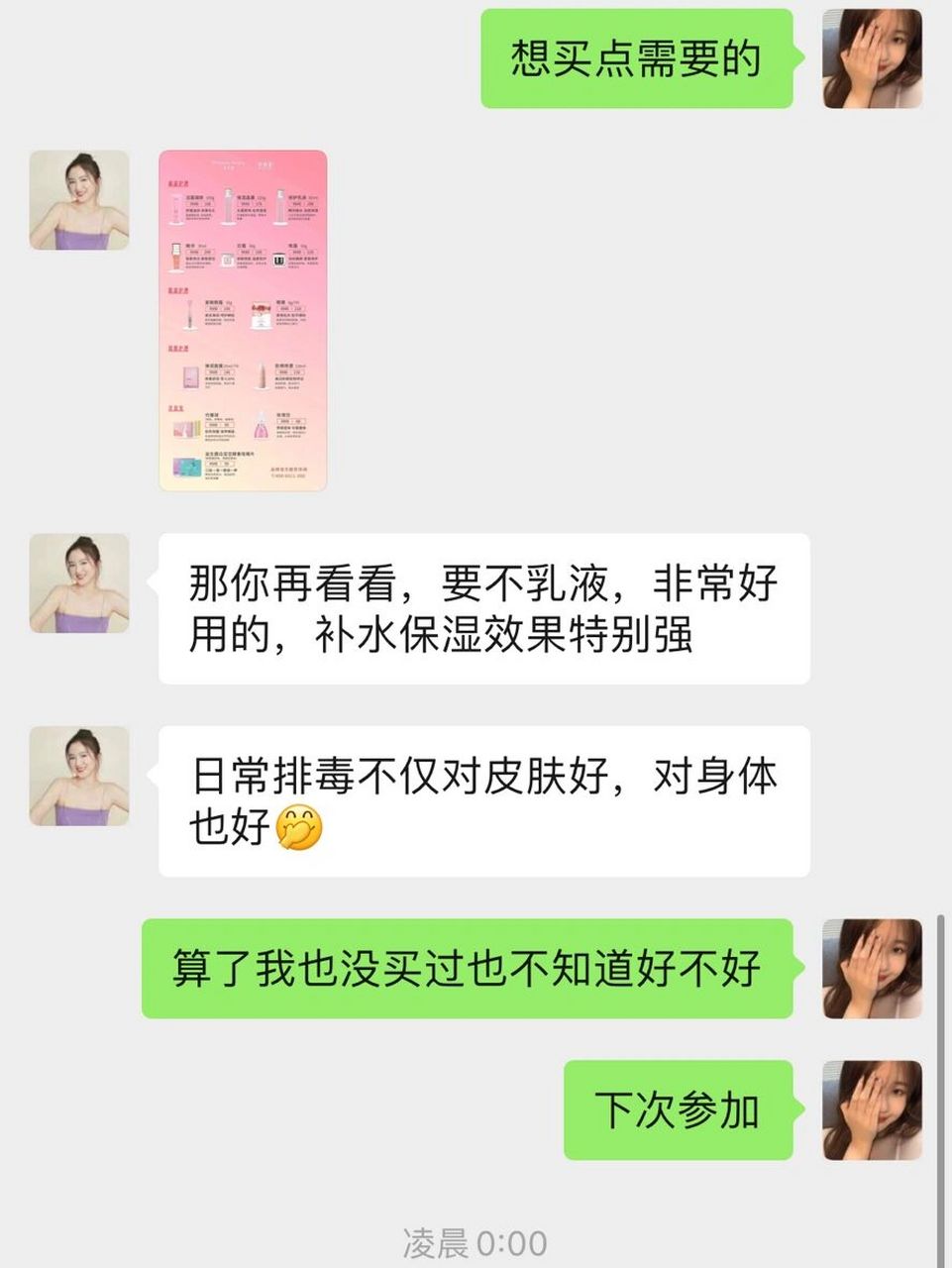
Task: Tap the seller's purple-dress avatar beside the乳液 message
Action: 81,582
